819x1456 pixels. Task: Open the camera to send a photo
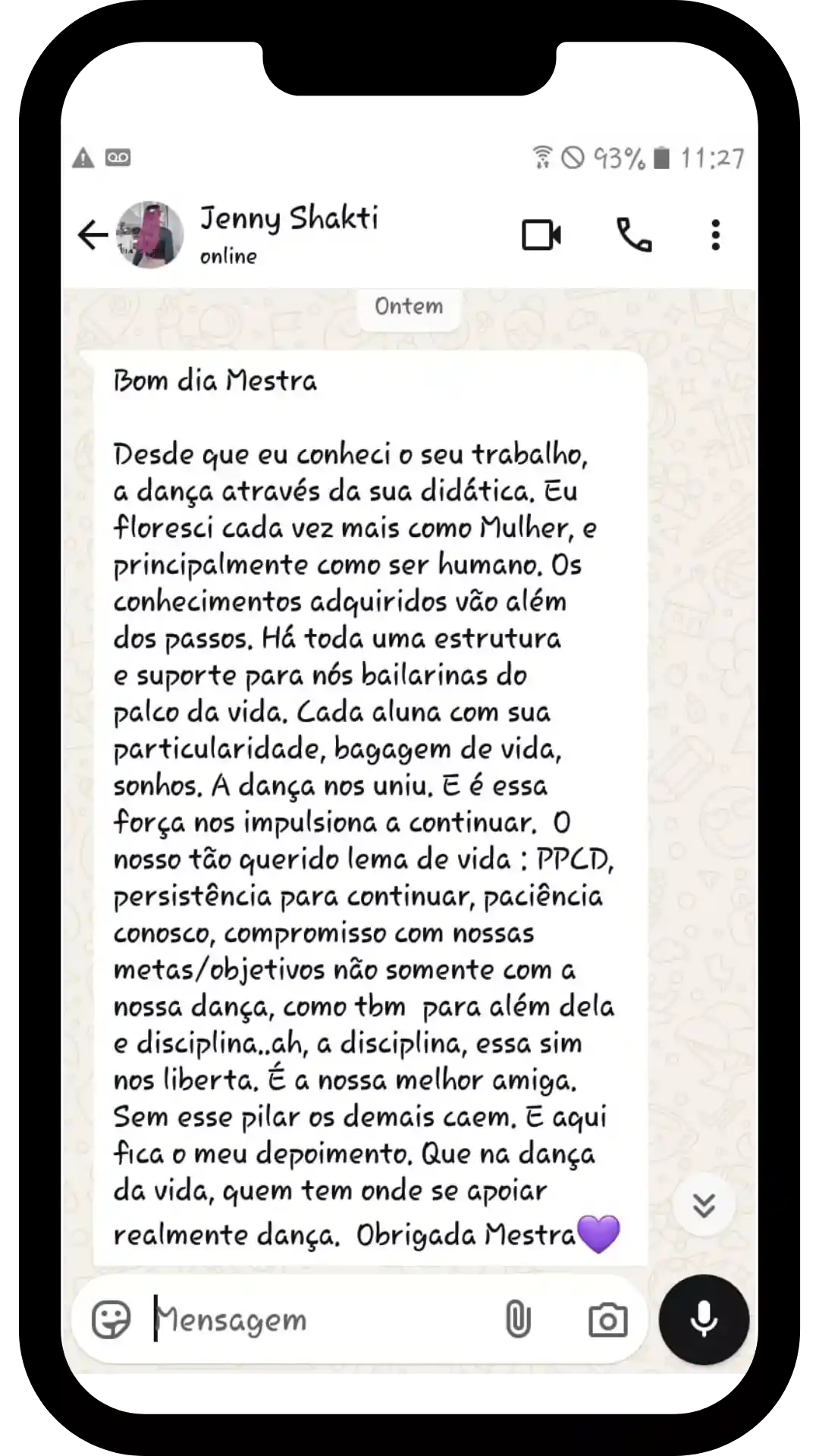pos(607,1319)
